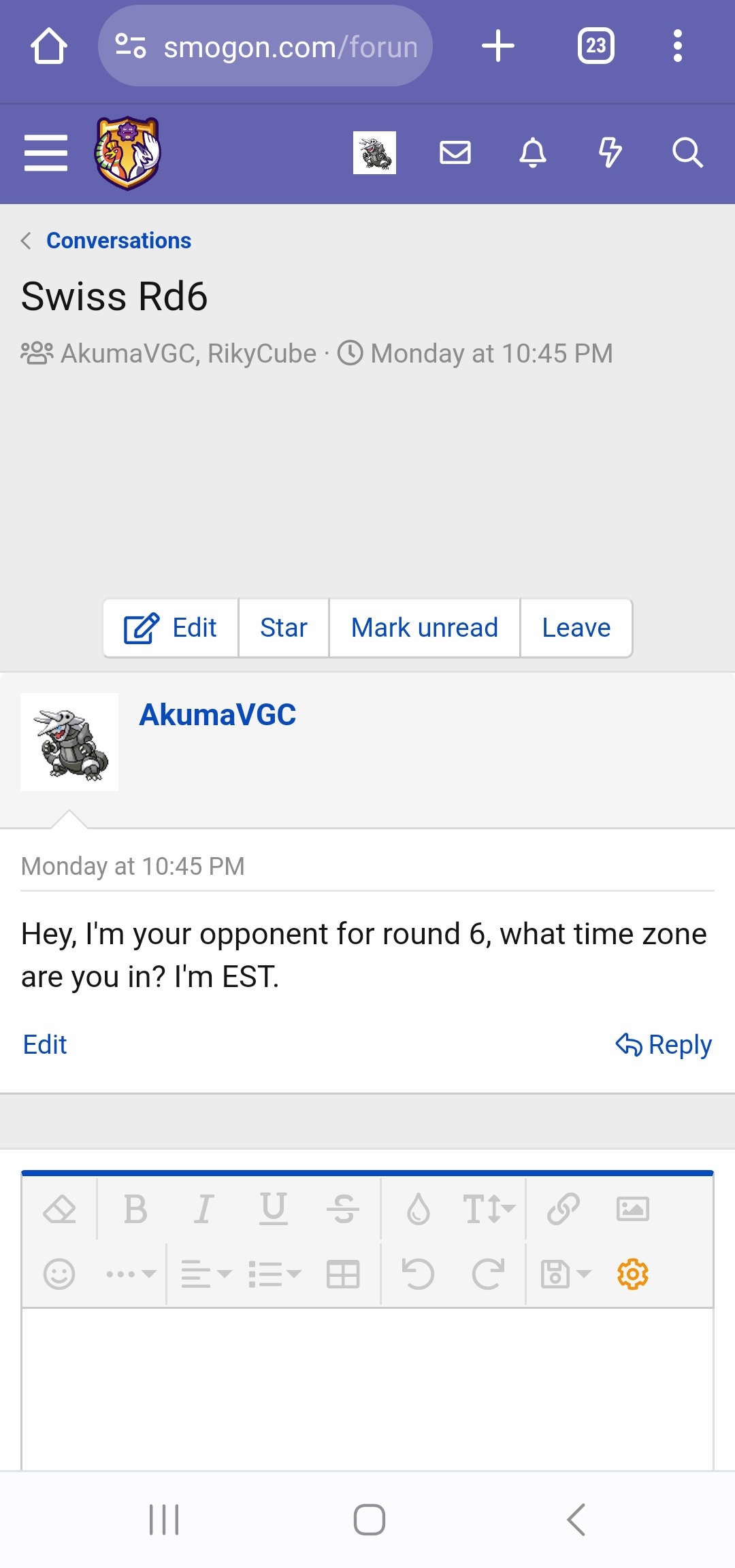Insert a link in the editor
735x1568 pixels.
(563, 1209)
